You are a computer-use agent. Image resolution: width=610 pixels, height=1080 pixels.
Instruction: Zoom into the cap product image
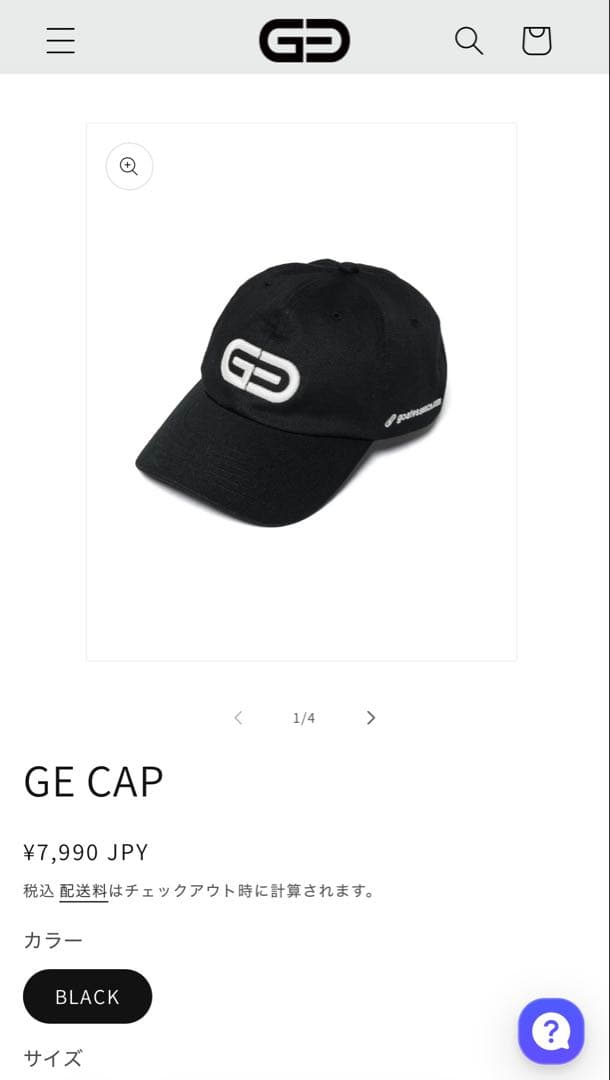coord(129,166)
